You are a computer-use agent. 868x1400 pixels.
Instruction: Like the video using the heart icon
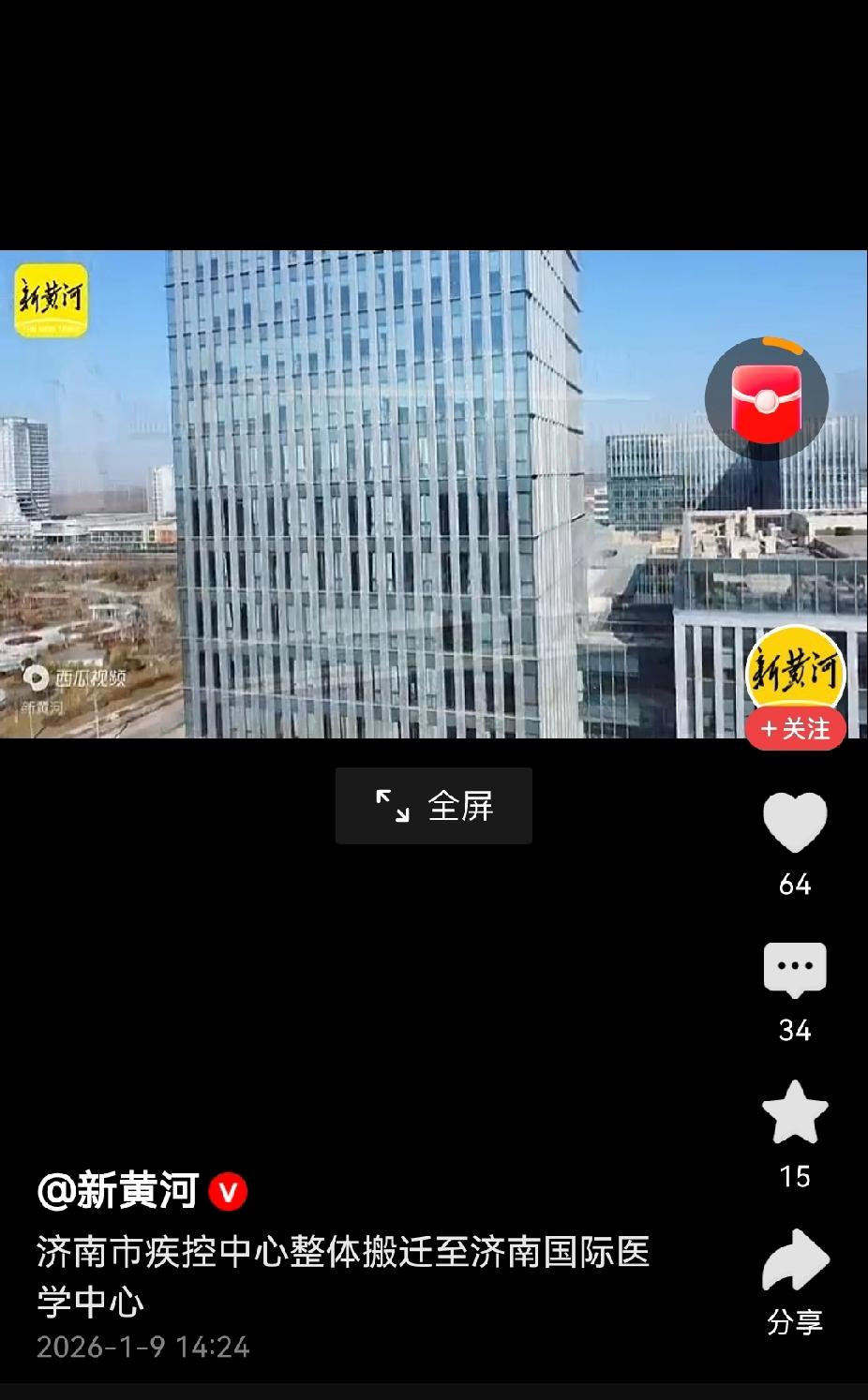tap(795, 825)
